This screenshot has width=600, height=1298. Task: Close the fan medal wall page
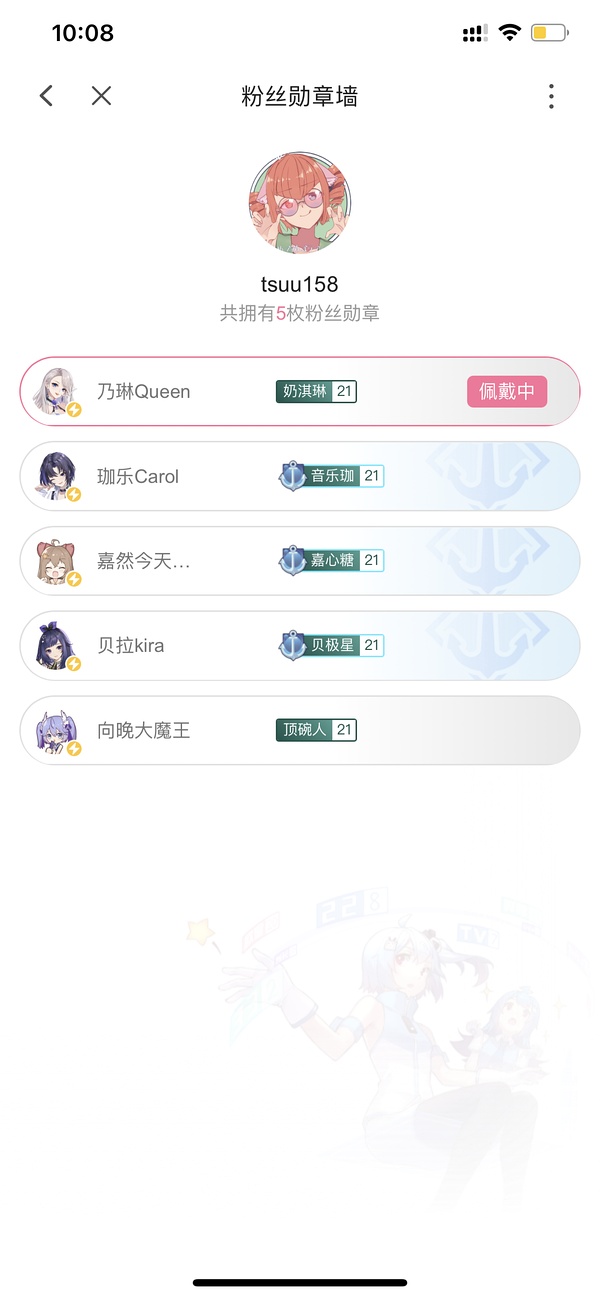point(101,96)
